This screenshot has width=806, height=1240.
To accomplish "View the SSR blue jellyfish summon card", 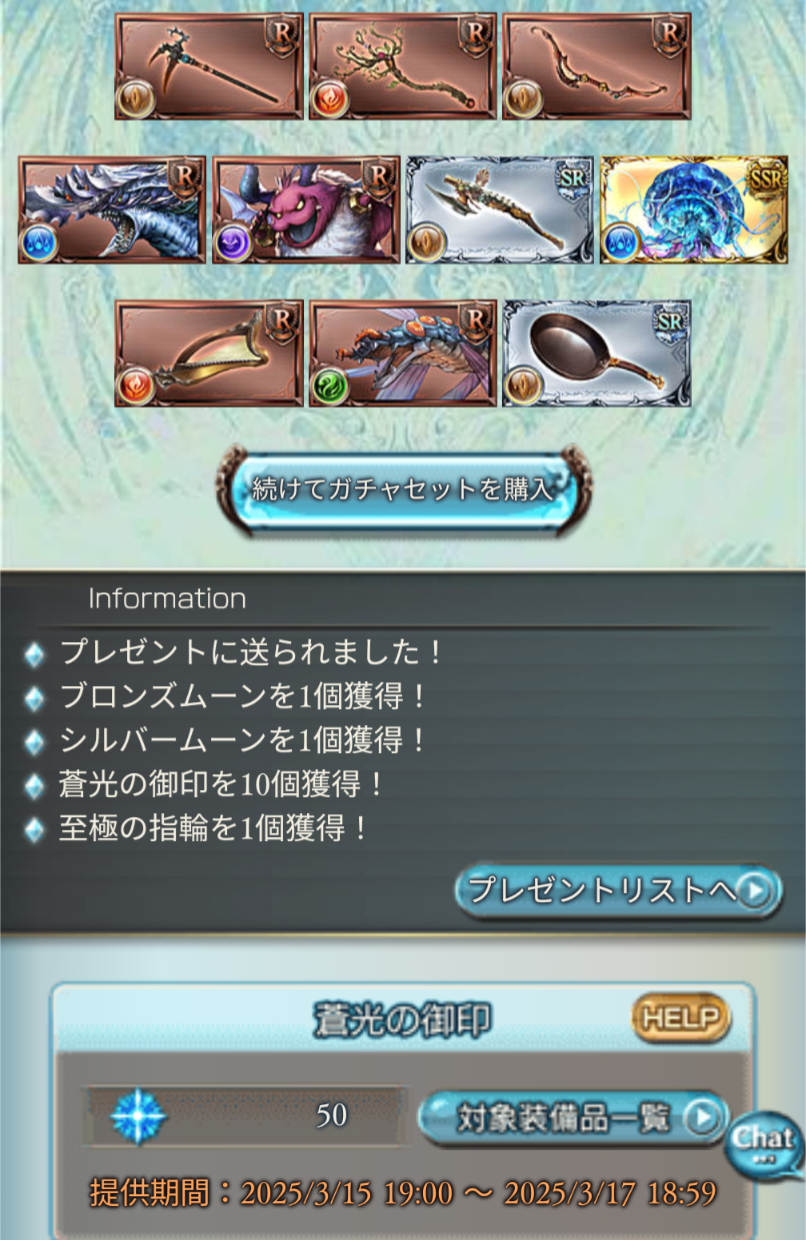I will point(693,210).
